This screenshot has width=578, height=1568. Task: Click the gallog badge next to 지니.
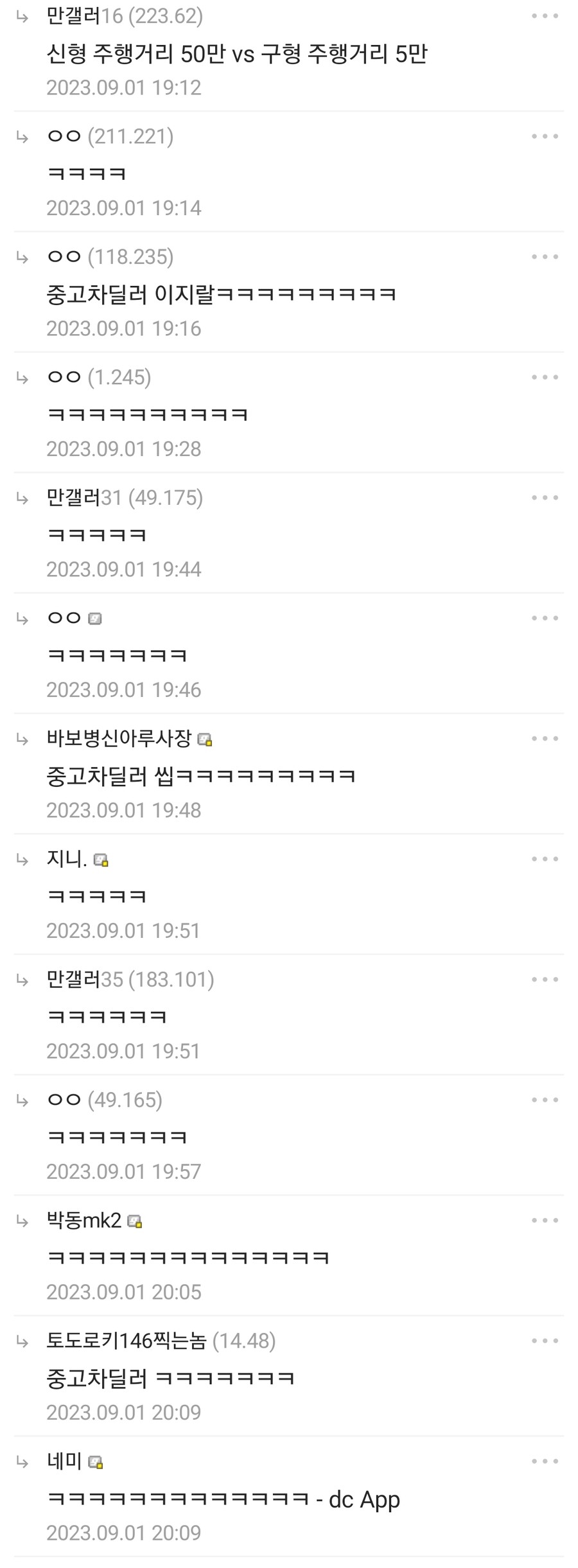point(102,859)
